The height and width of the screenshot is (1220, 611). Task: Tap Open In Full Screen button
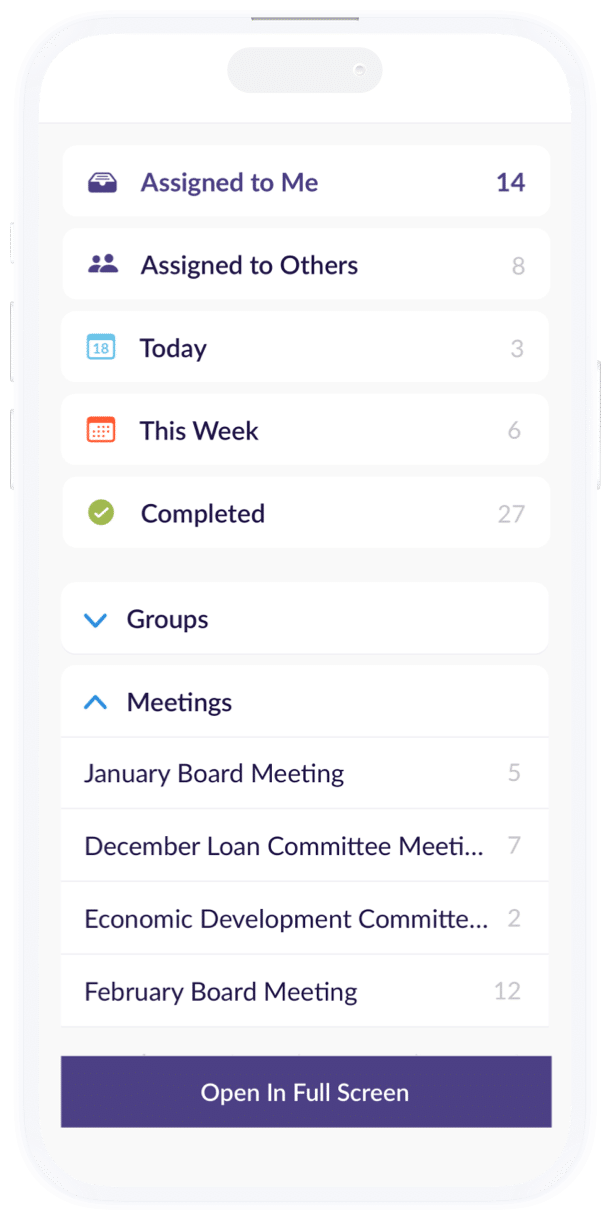point(305,1092)
